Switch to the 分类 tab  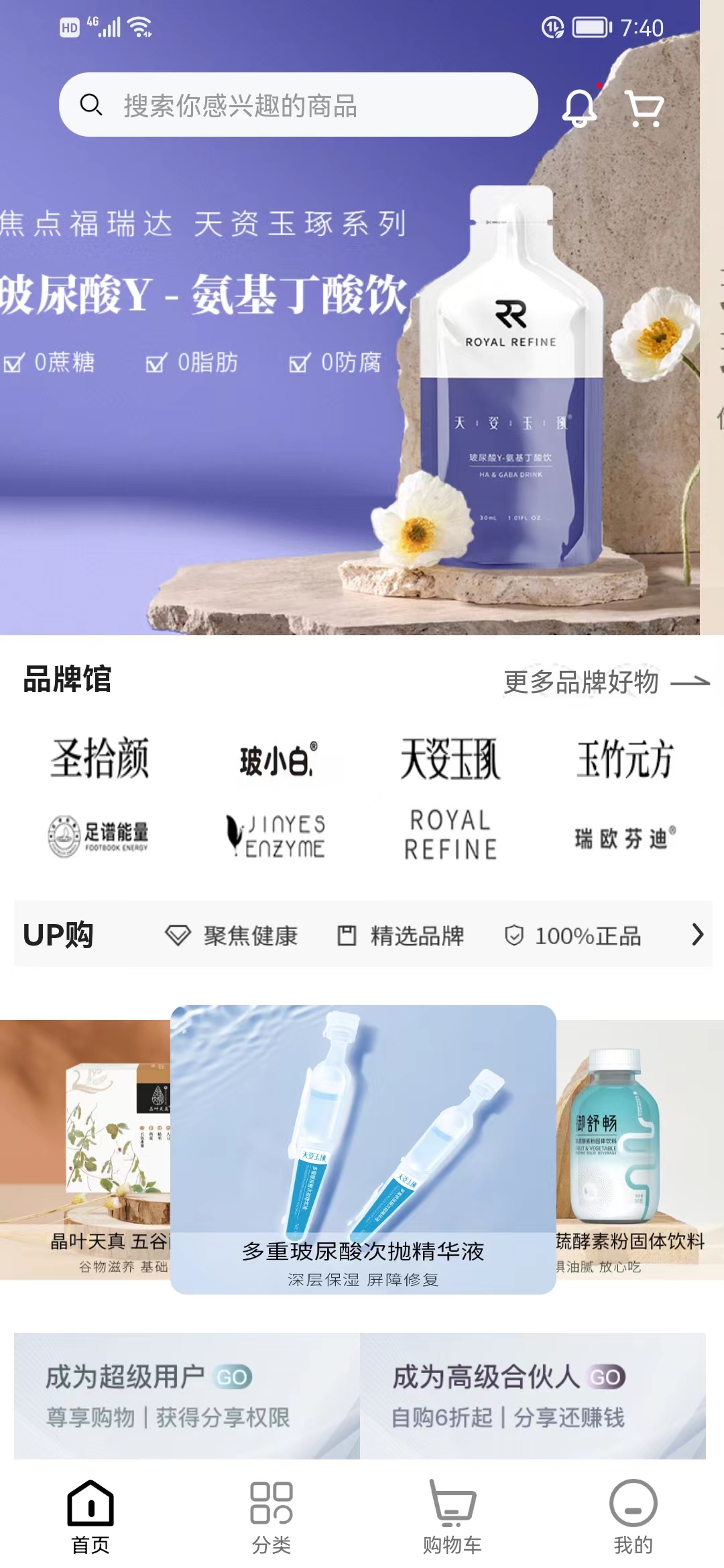(x=271, y=1517)
